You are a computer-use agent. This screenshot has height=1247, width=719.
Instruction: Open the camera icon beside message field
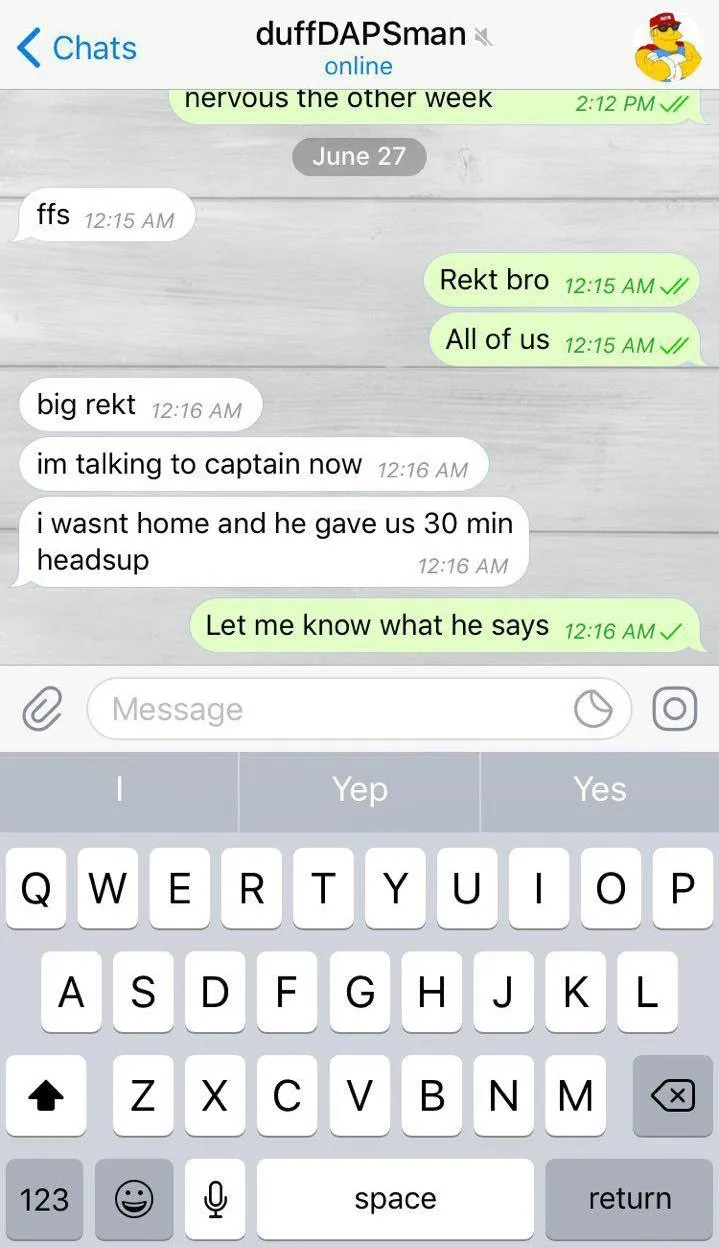pos(674,709)
